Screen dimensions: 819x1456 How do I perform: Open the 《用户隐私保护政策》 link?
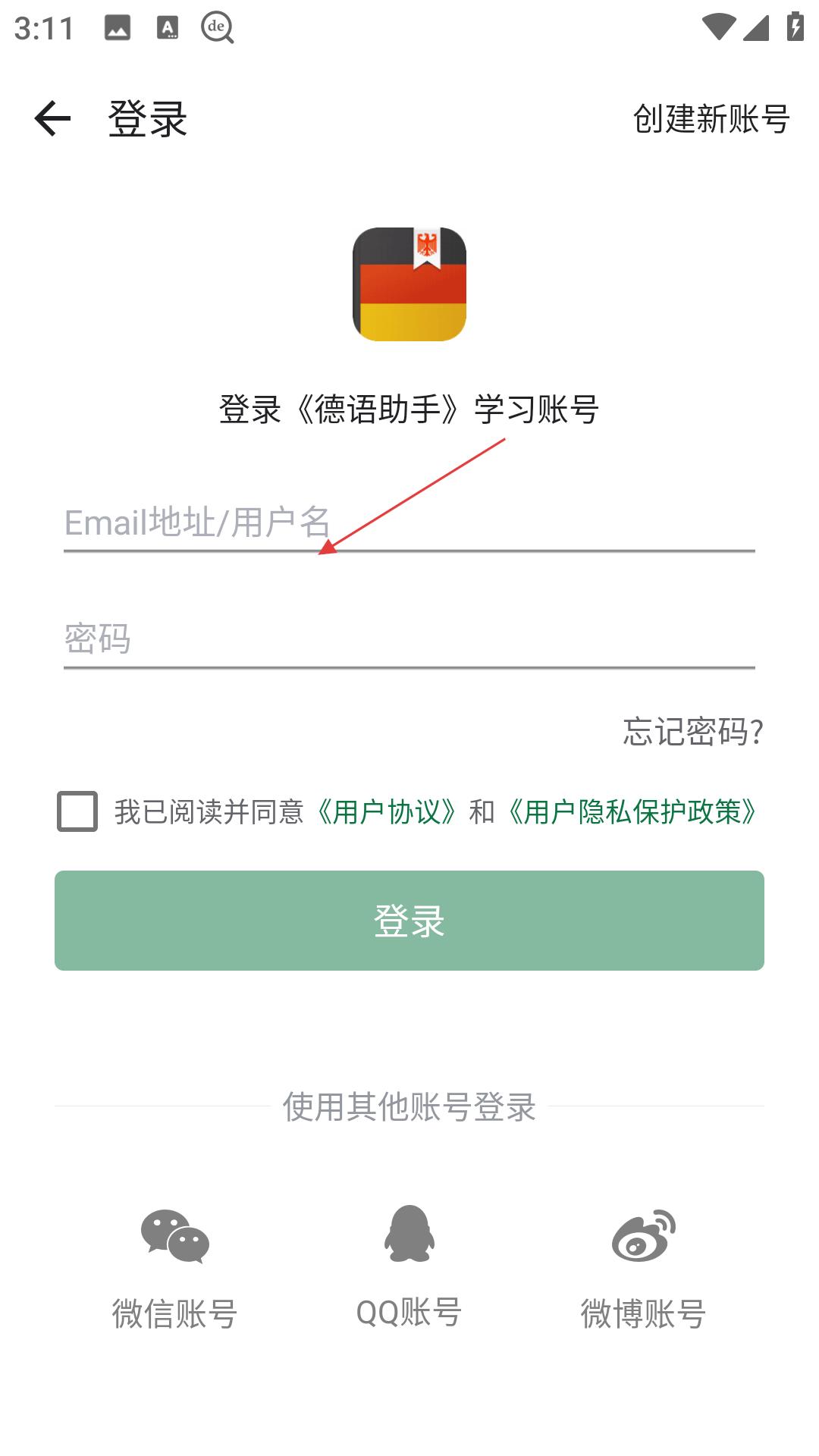pyautogui.click(x=632, y=812)
